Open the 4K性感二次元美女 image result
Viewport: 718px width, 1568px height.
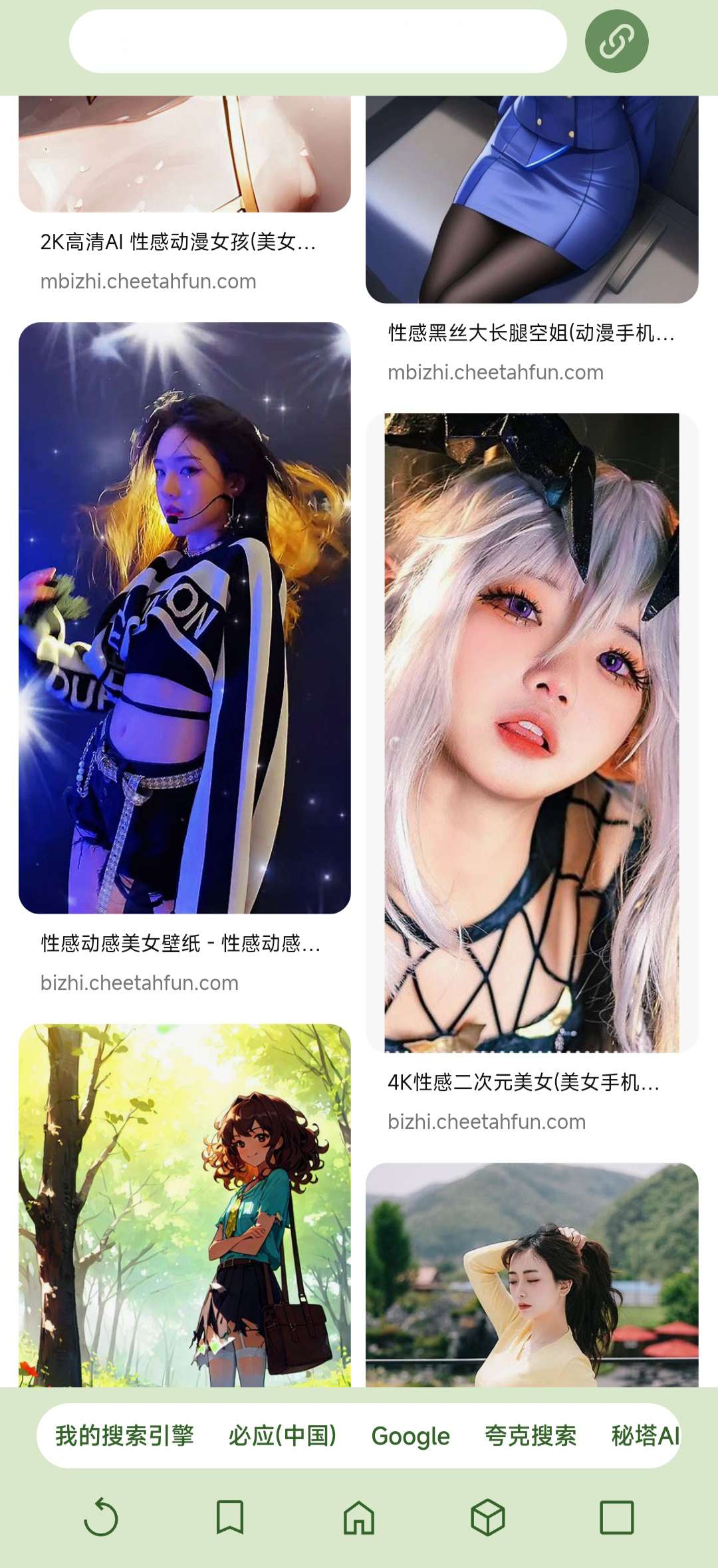(x=531, y=731)
